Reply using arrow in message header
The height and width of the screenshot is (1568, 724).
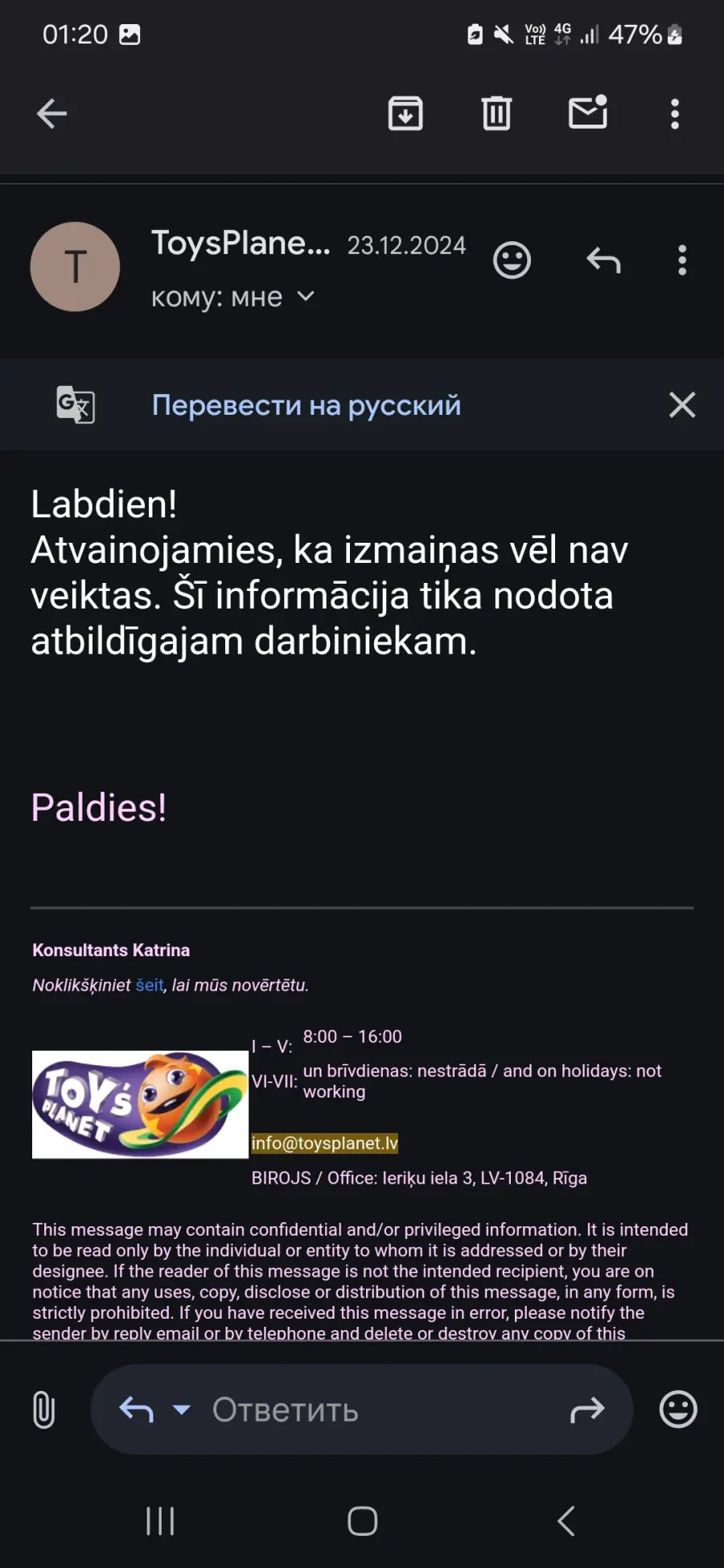(x=603, y=261)
